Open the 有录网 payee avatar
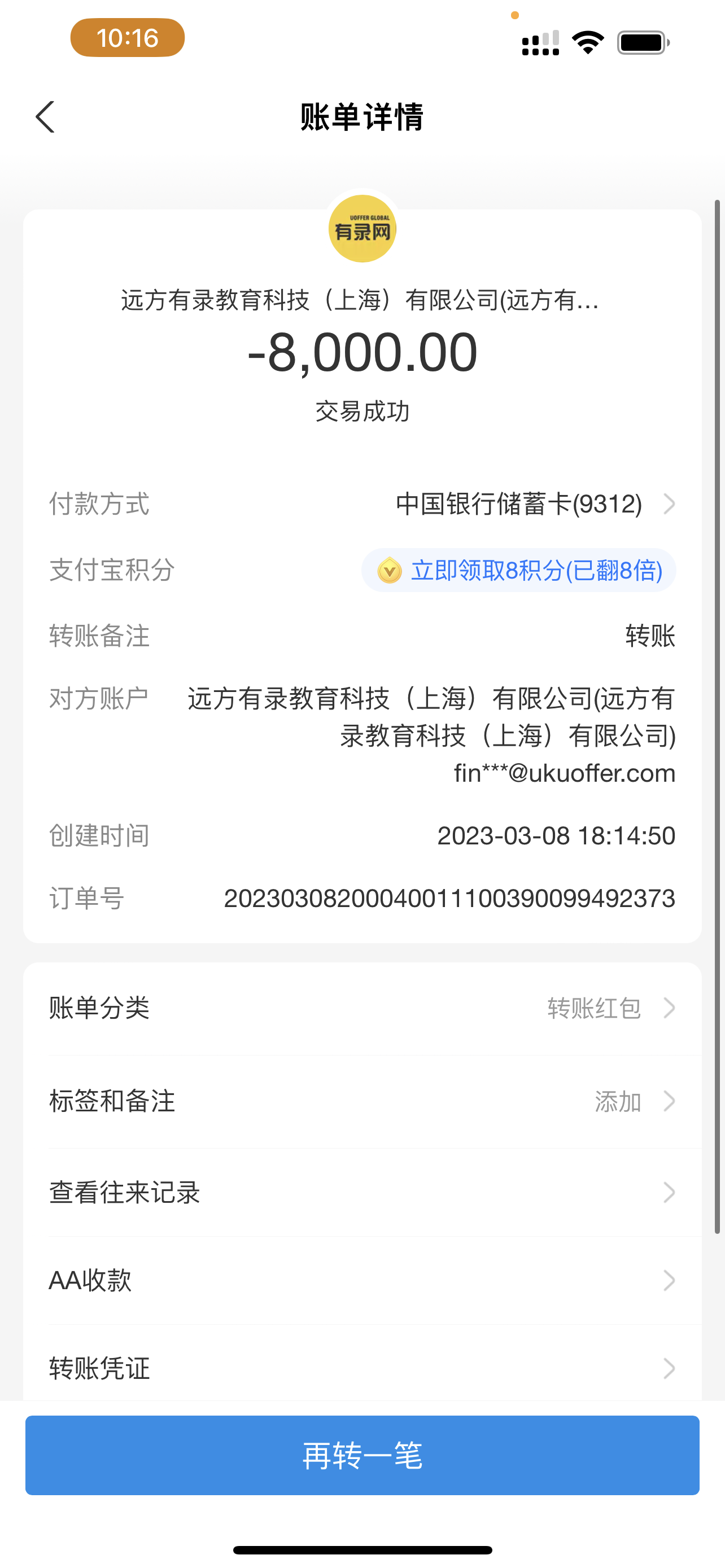Image resolution: width=725 pixels, height=1568 pixels. [x=362, y=229]
